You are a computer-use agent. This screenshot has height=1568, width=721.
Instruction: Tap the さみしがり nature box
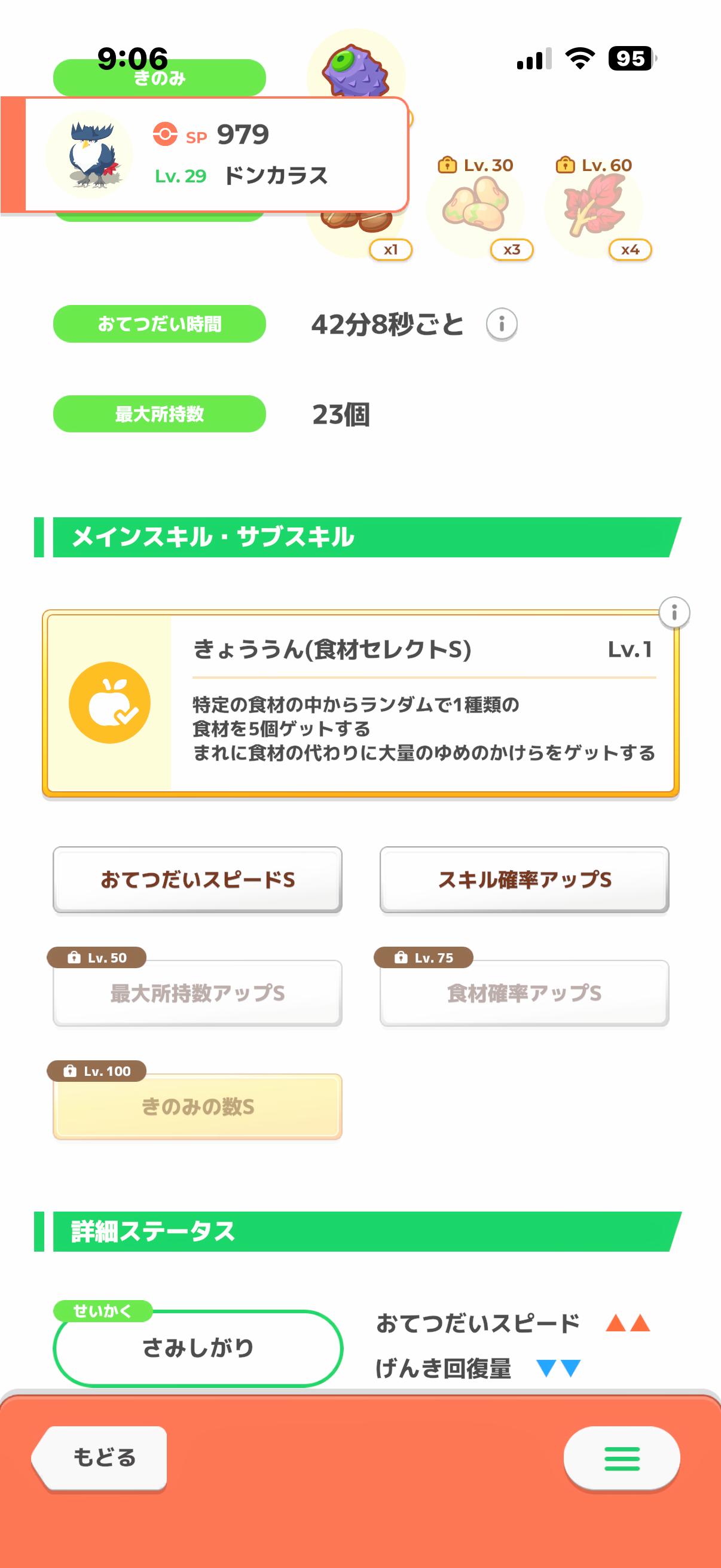[198, 1348]
